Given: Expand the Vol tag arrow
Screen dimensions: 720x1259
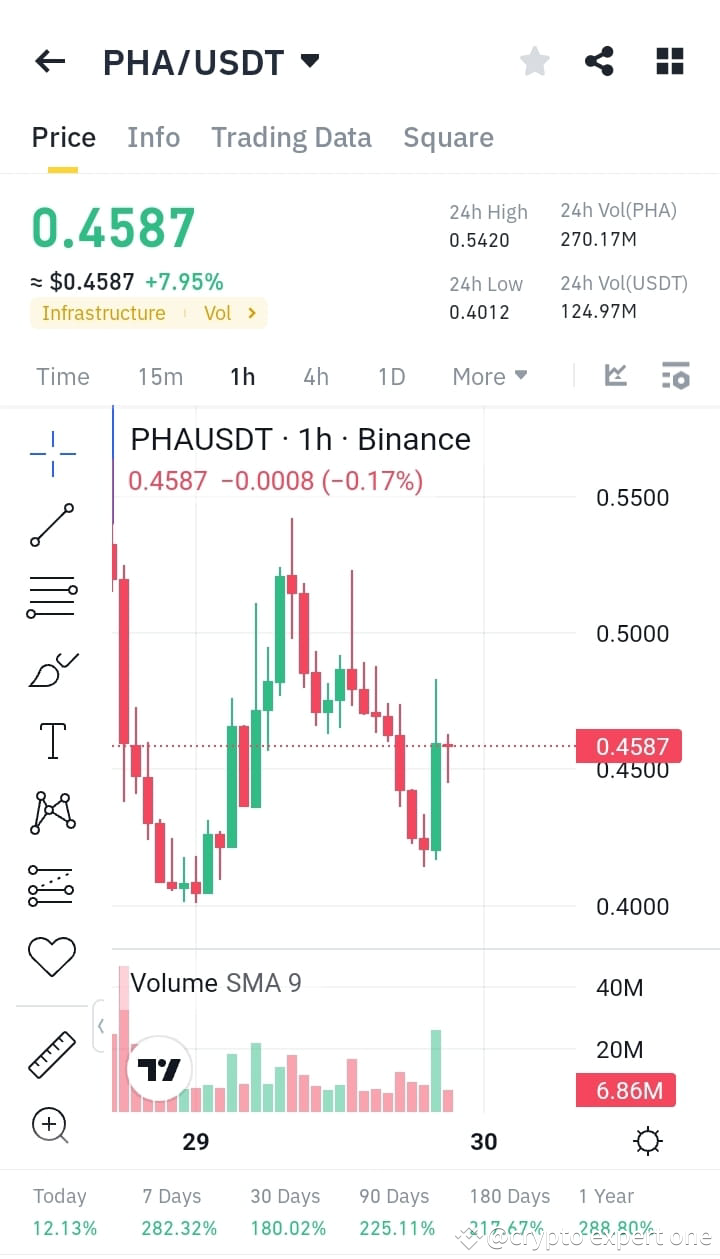Looking at the screenshot, I should (252, 313).
